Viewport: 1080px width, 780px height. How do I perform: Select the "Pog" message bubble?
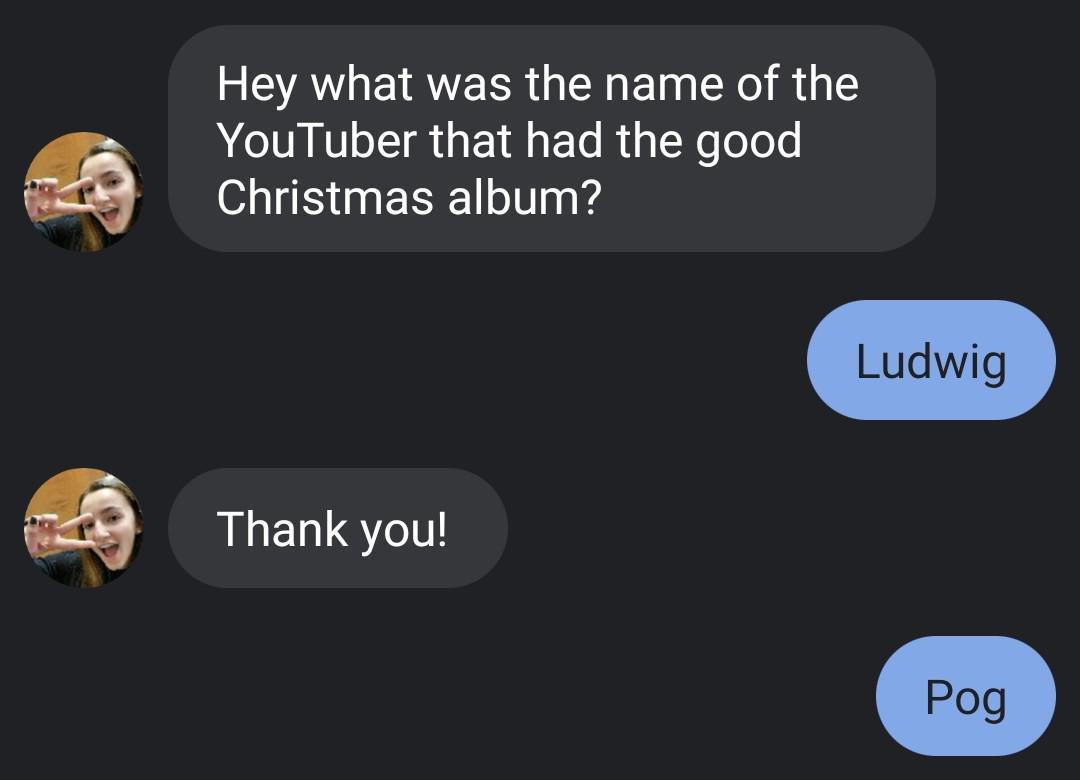coord(965,696)
